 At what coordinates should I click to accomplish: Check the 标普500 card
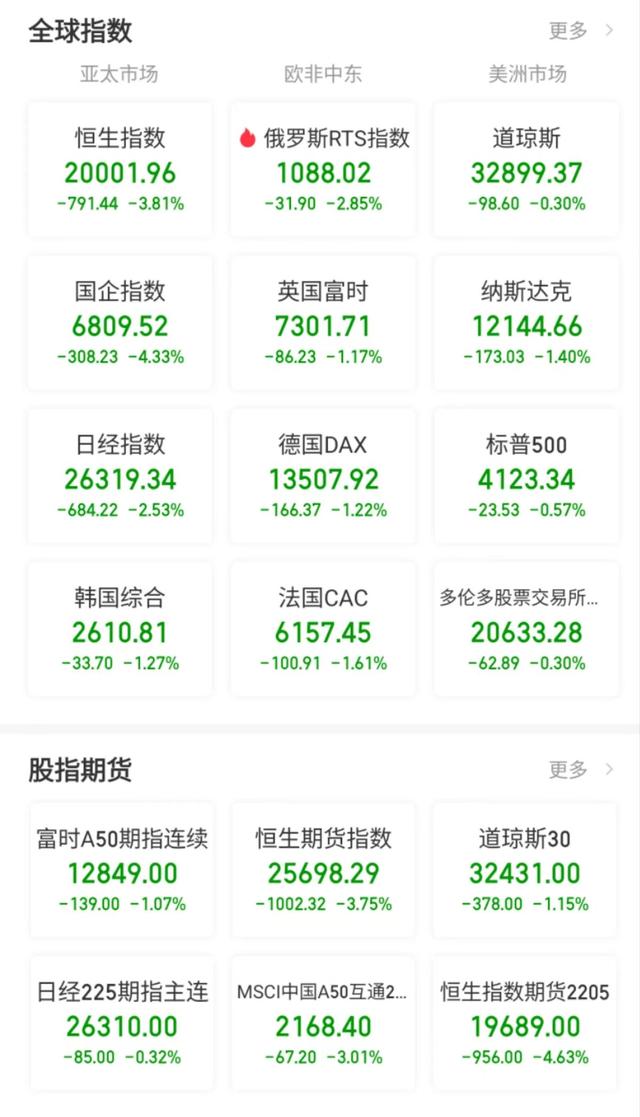pyautogui.click(x=526, y=476)
